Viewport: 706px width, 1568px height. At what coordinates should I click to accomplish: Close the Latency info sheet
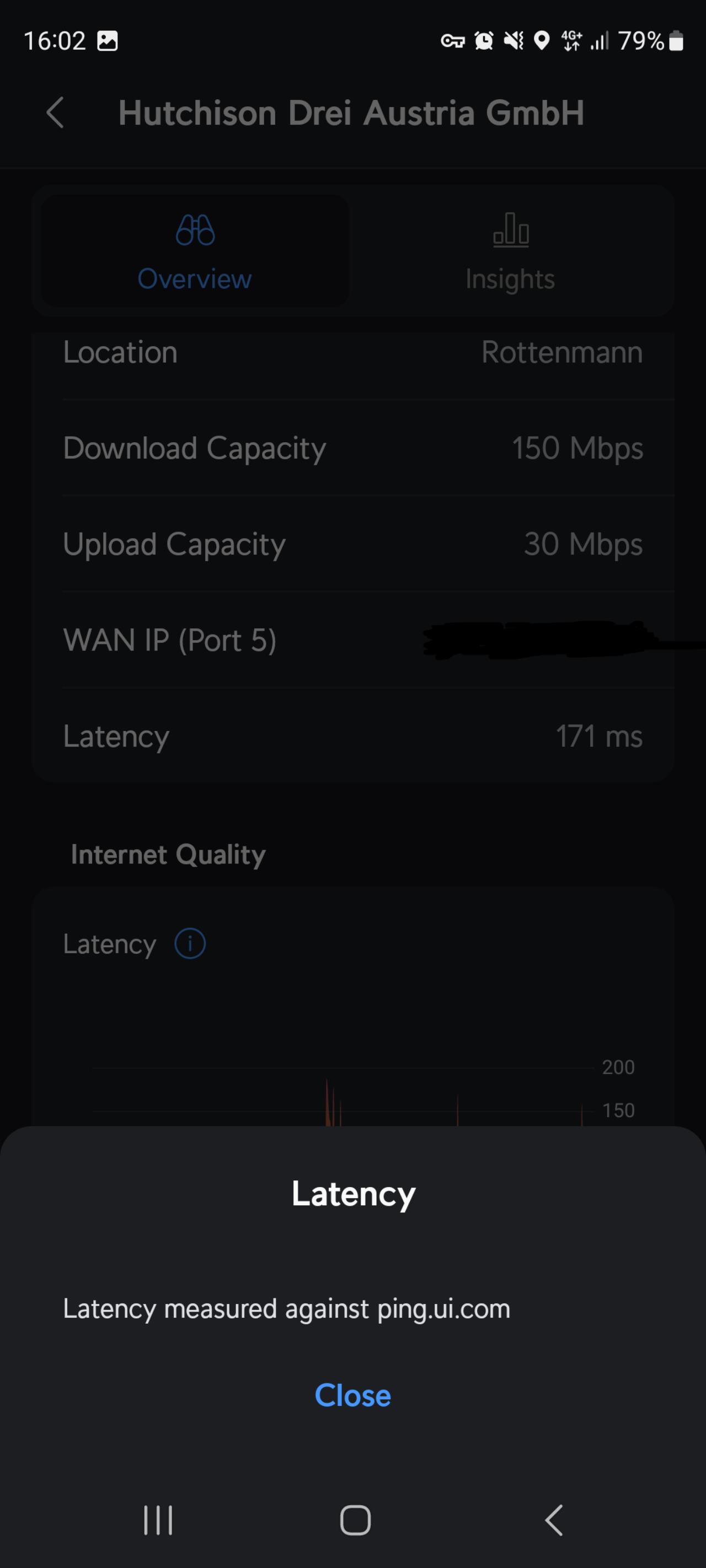coord(352,1395)
